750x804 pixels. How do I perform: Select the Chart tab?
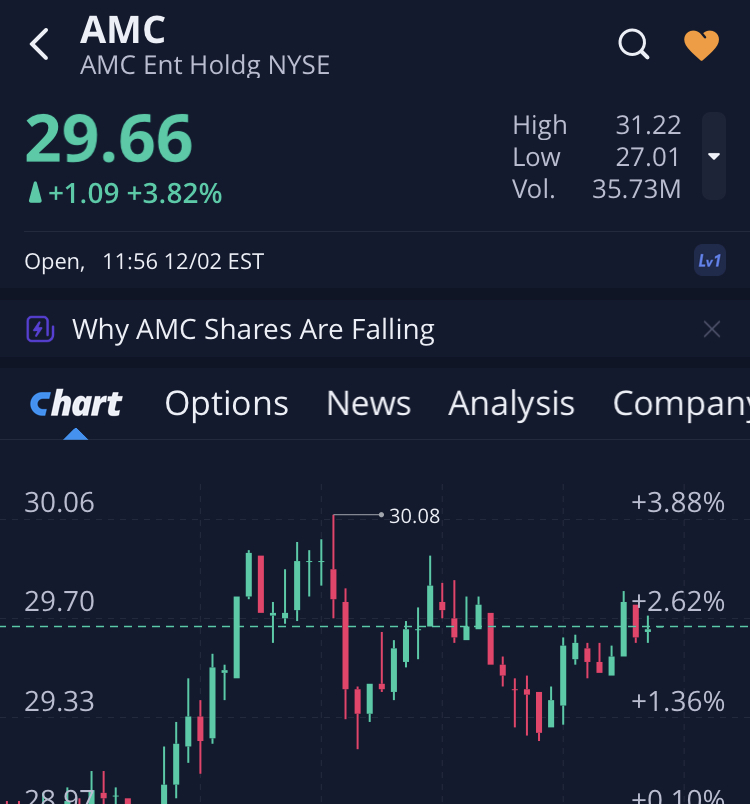point(76,403)
